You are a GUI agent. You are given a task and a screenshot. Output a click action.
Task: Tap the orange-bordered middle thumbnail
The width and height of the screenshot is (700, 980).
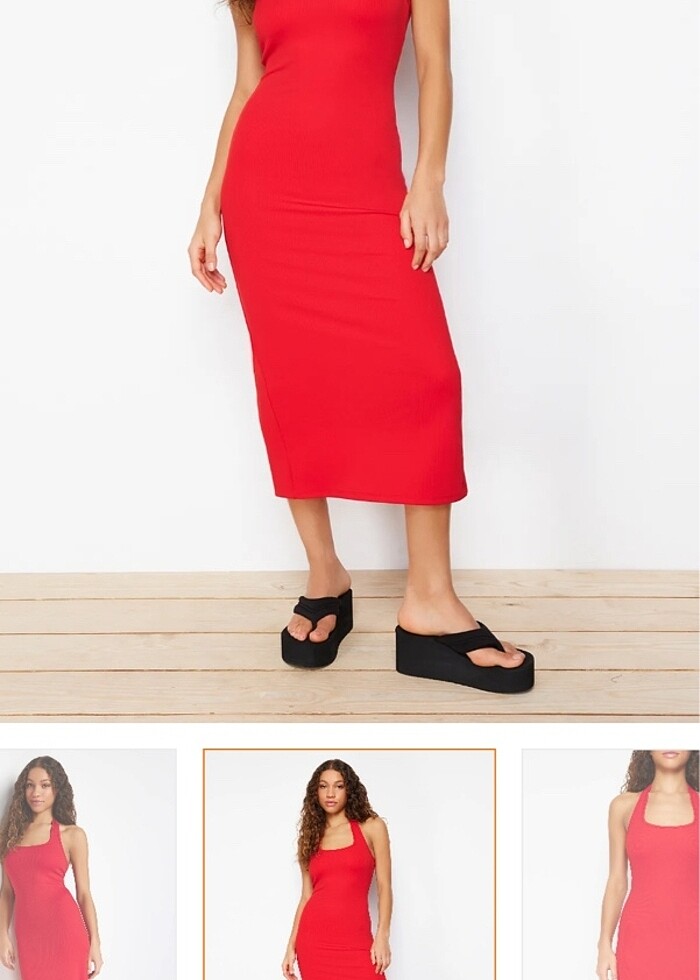(x=349, y=865)
